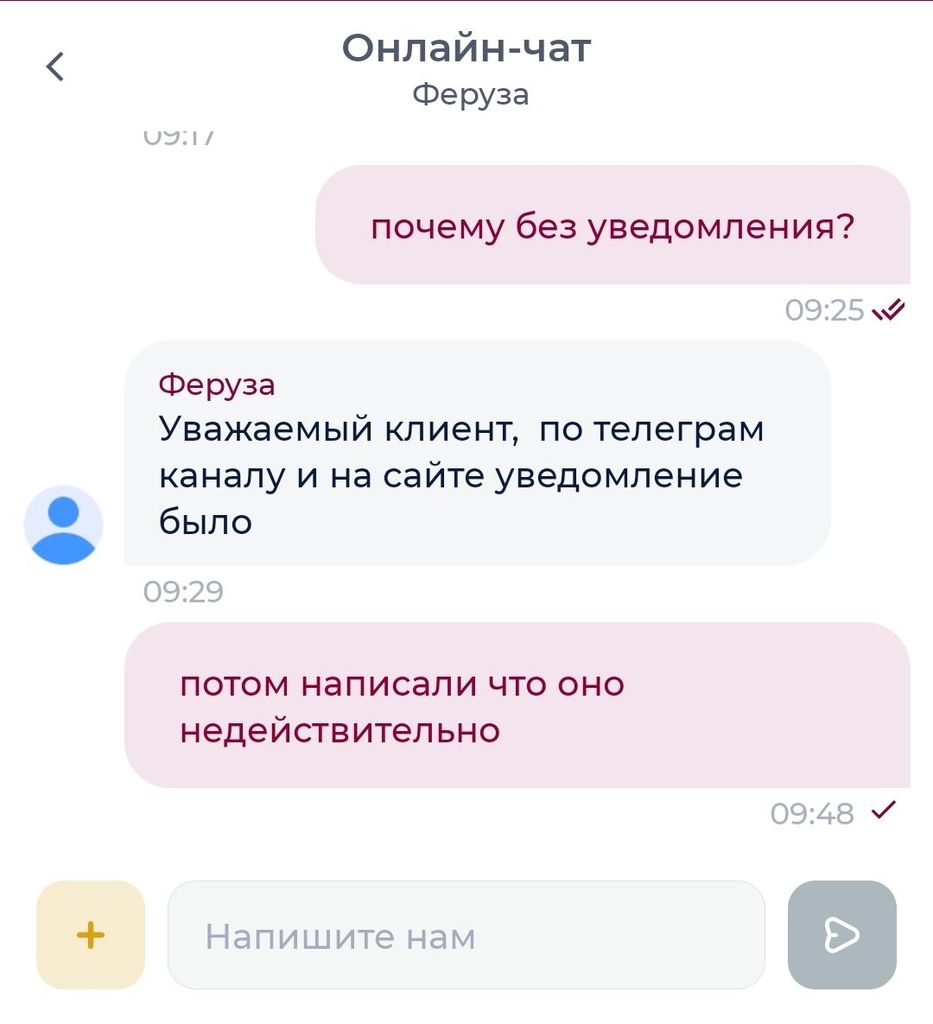Send the message with the arrow button
The height and width of the screenshot is (1024, 933).
(x=841, y=935)
